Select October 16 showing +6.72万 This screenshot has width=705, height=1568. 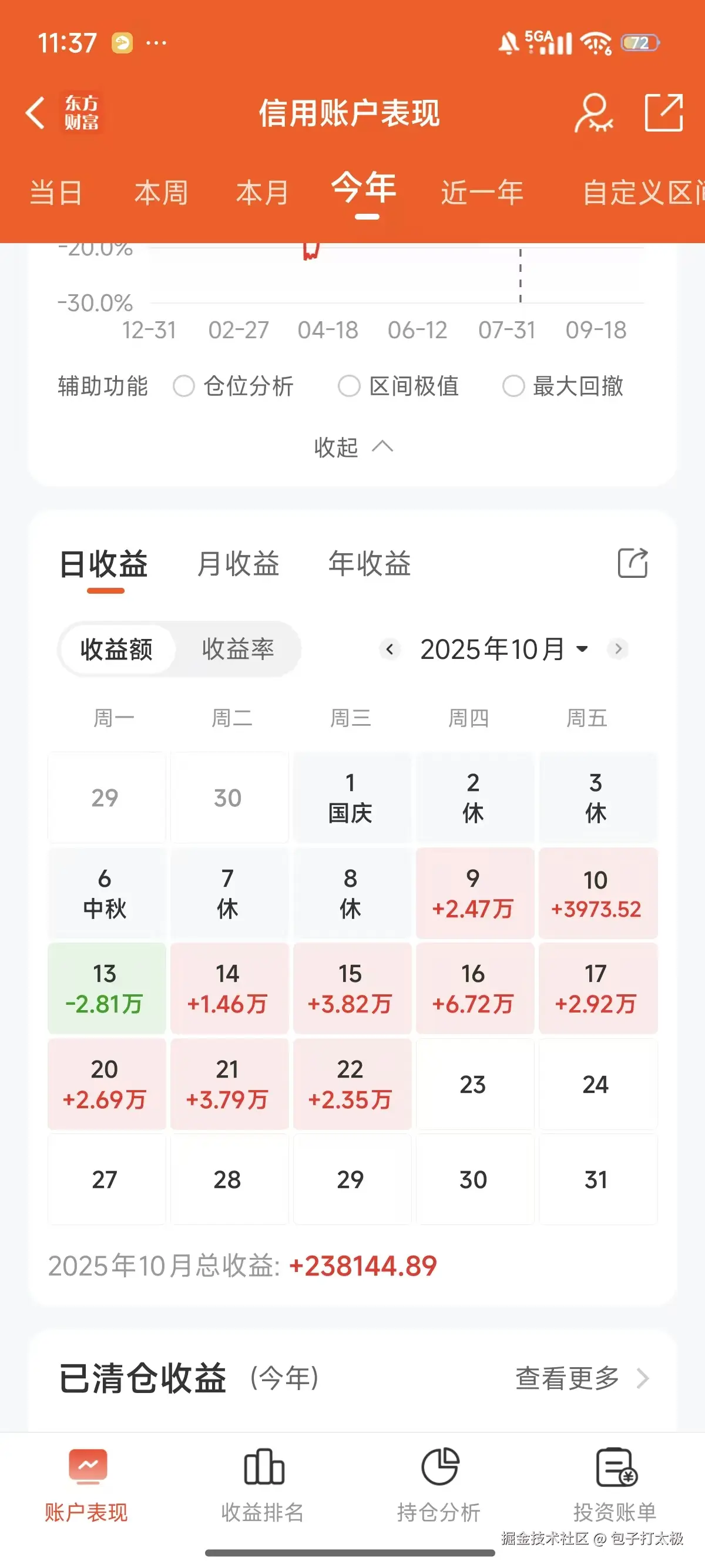click(475, 987)
